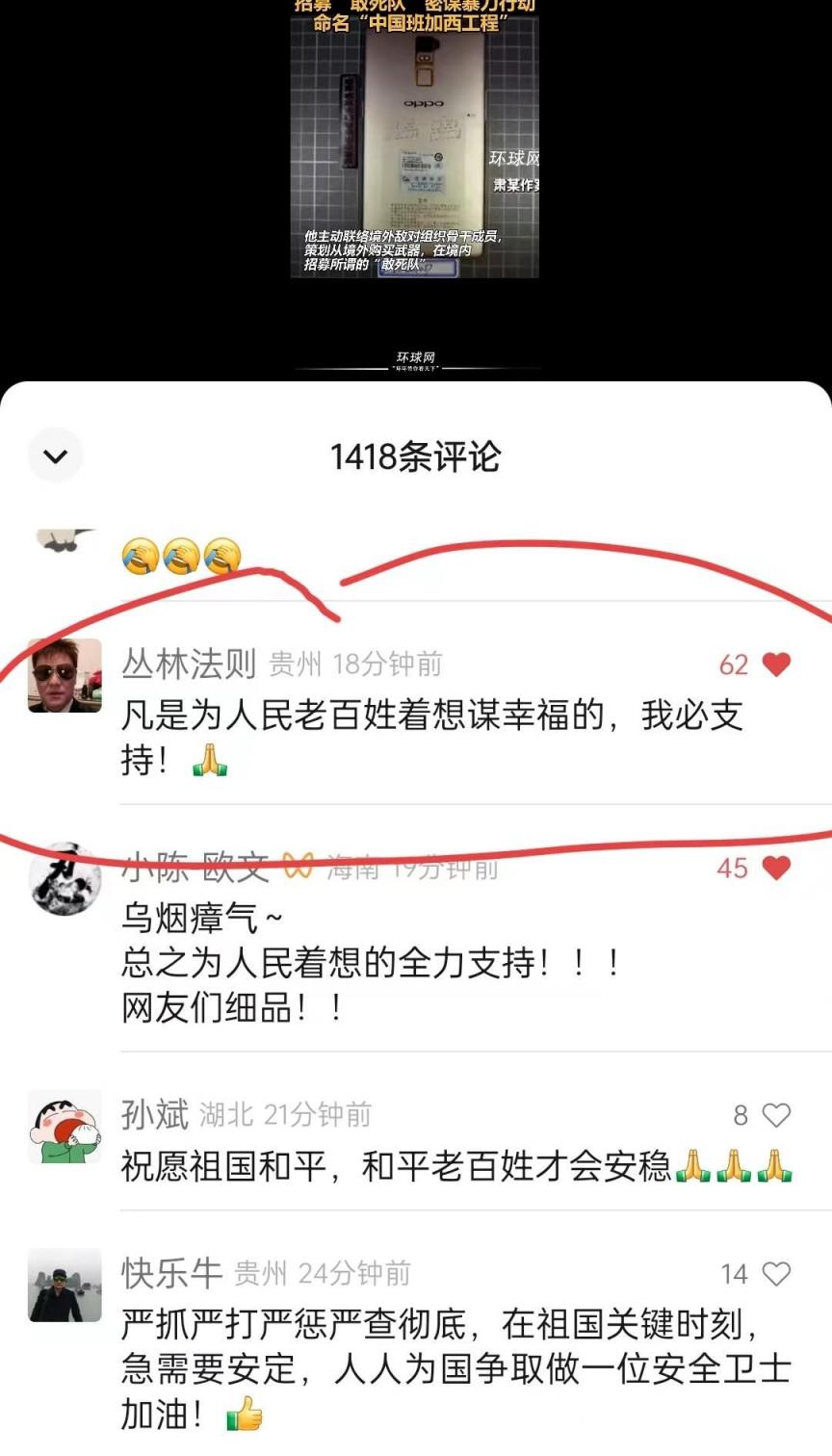Open 丛林法则's profile avatar
The width and height of the screenshot is (832, 1456).
(x=65, y=676)
